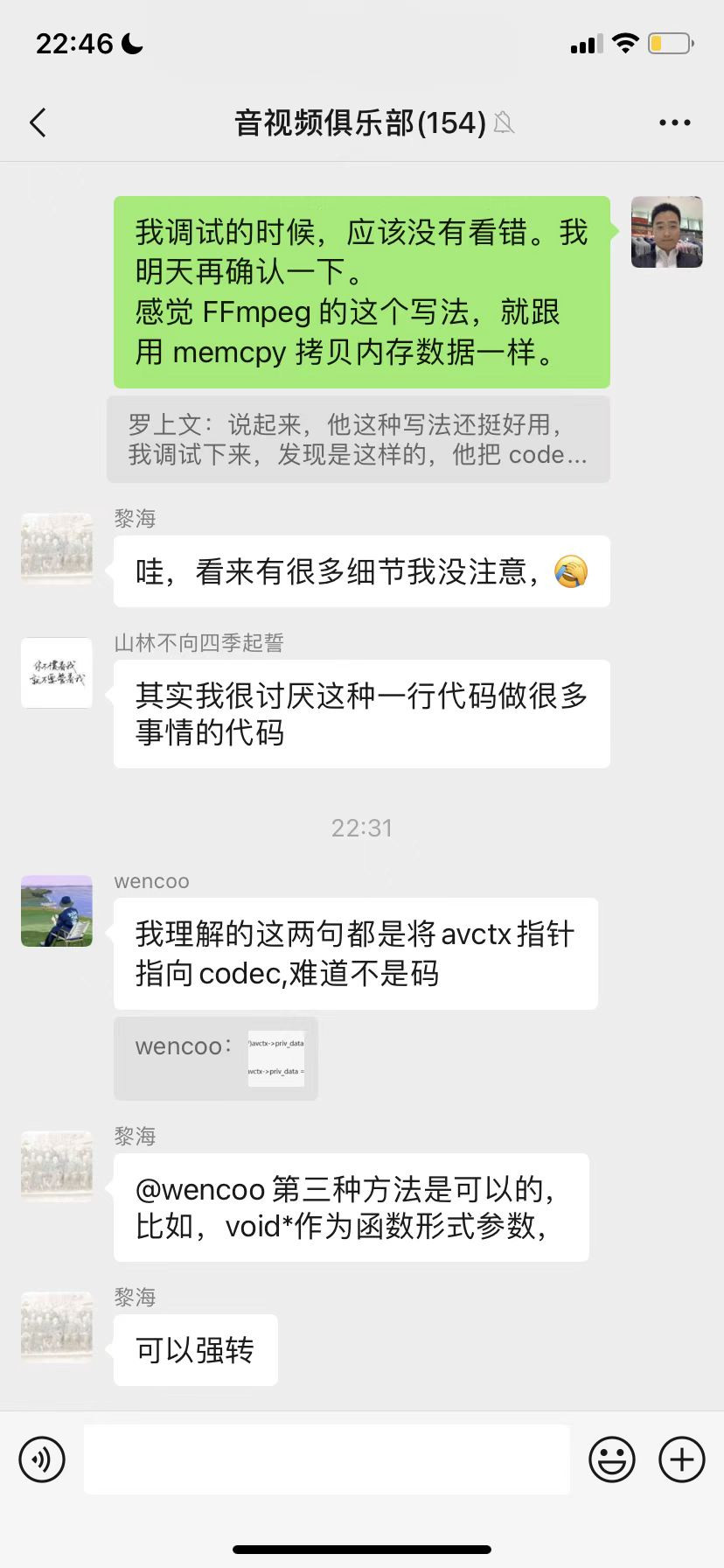The image size is (724, 1568).
Task: Open the emoji sticker panel
Action: pyautogui.click(x=611, y=1459)
